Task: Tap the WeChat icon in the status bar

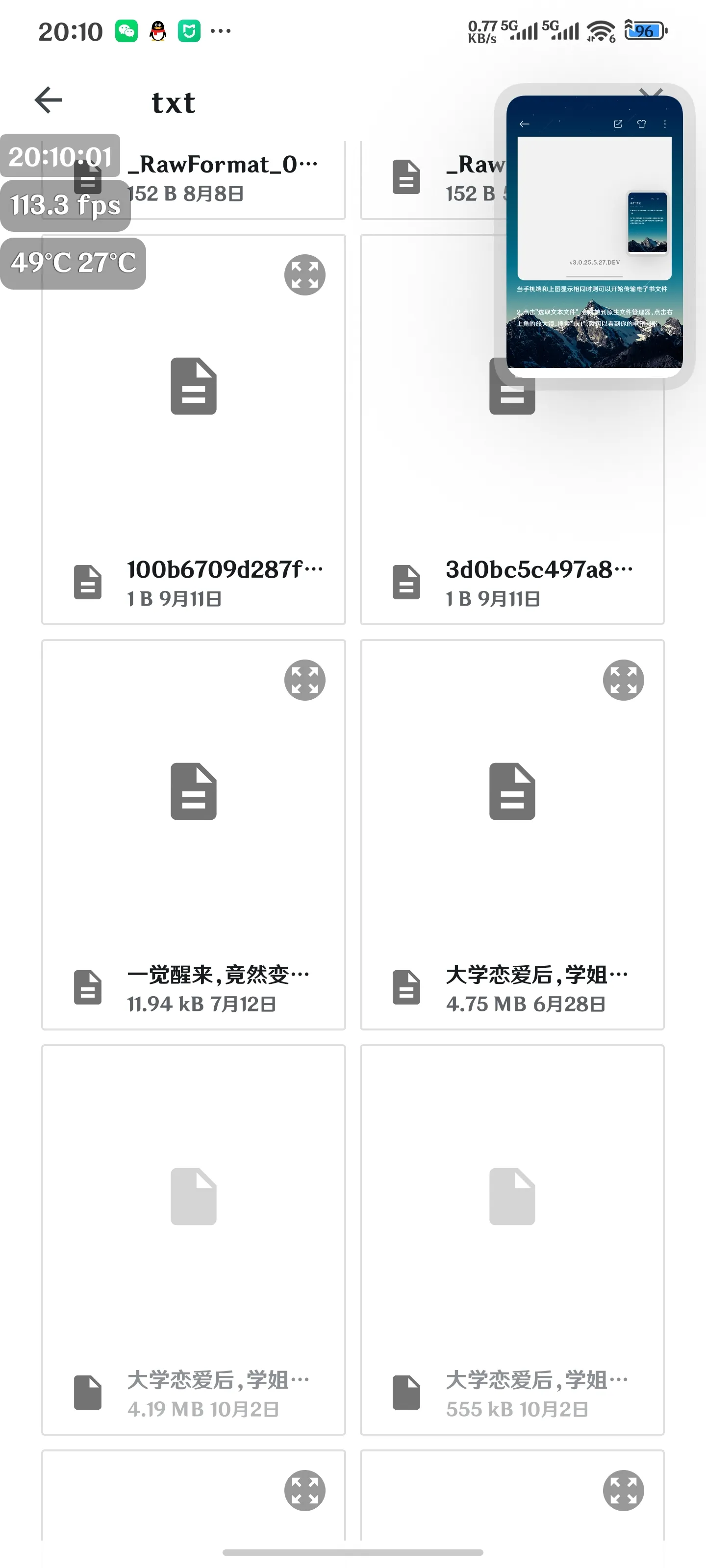Action: point(126,30)
